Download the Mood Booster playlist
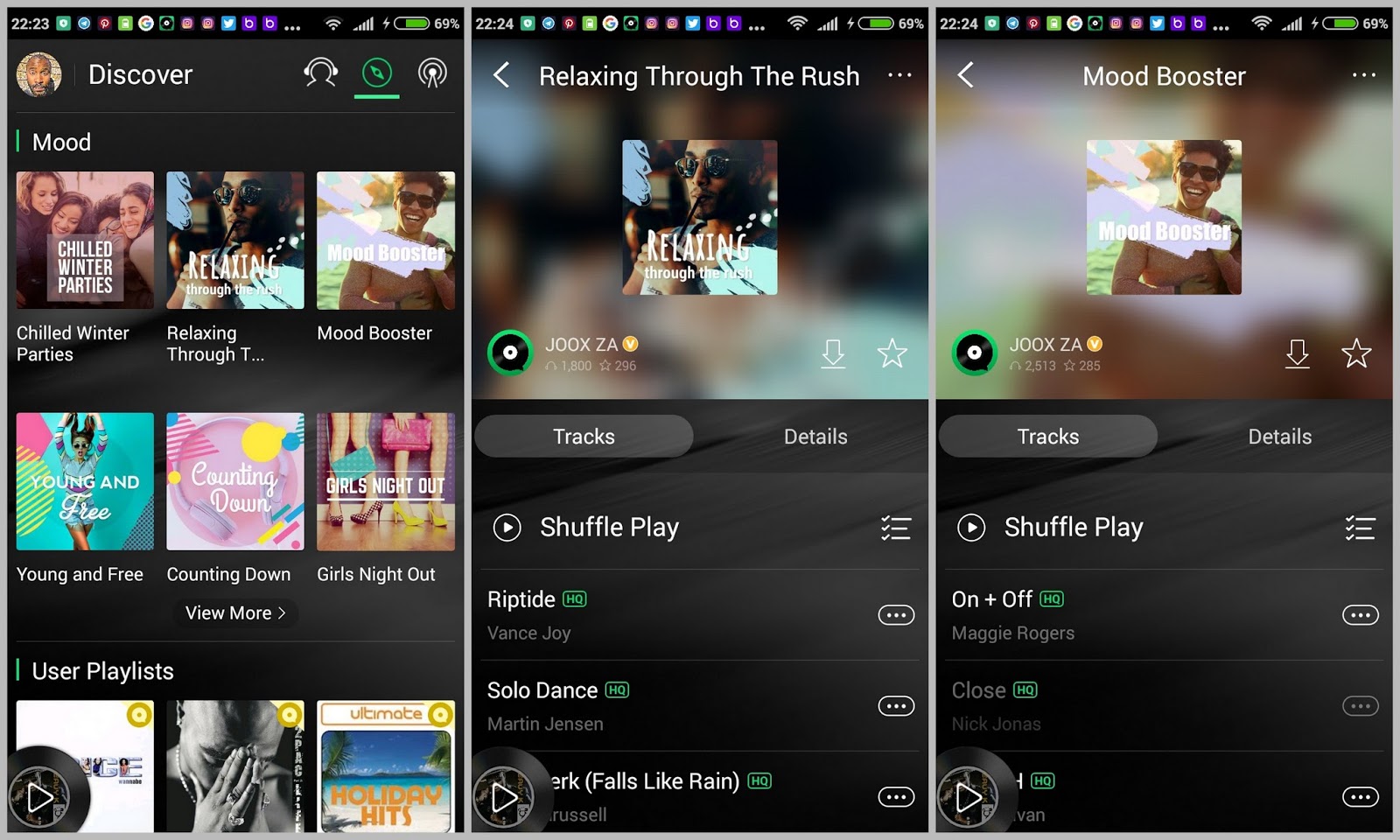Viewport: 1400px width, 840px height. (x=1298, y=353)
